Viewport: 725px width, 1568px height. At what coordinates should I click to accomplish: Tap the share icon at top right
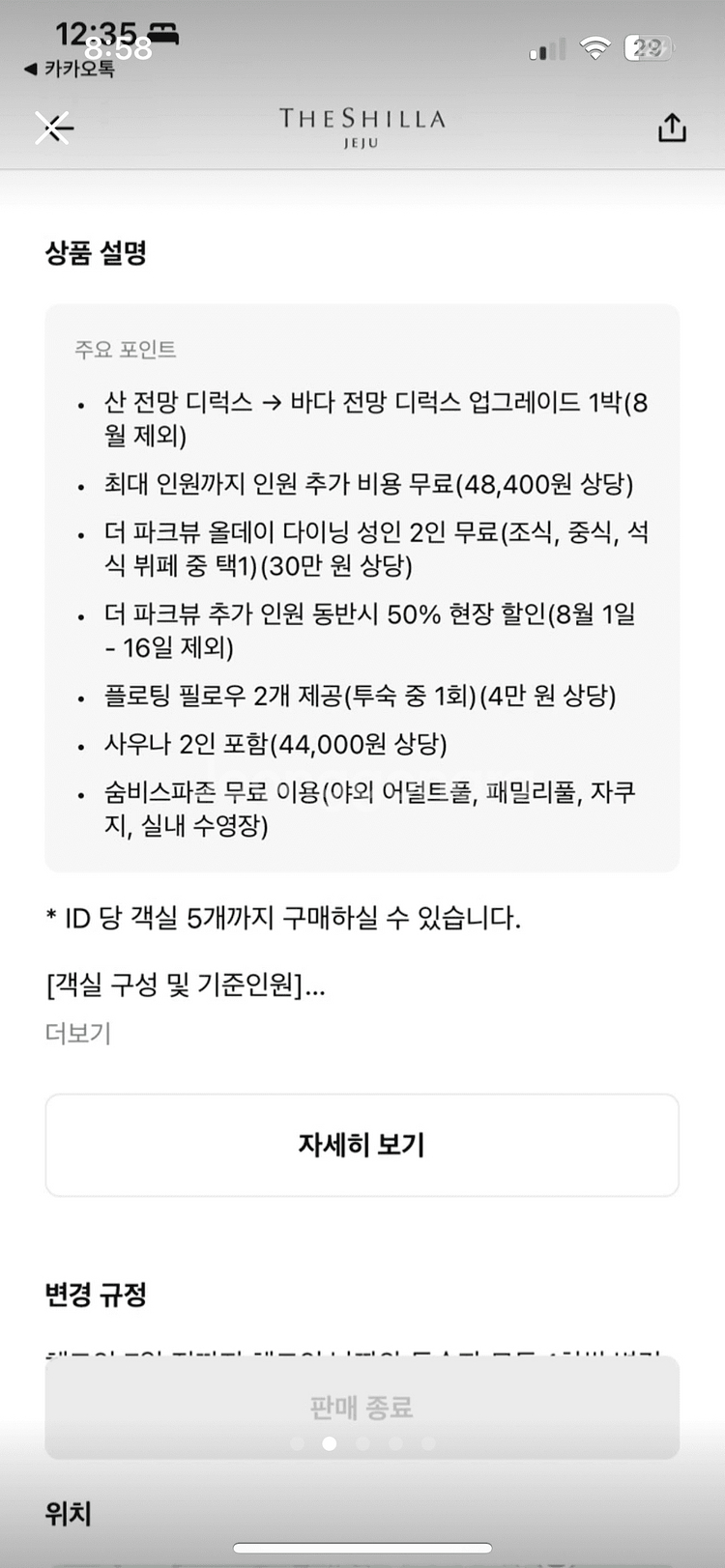tap(673, 127)
